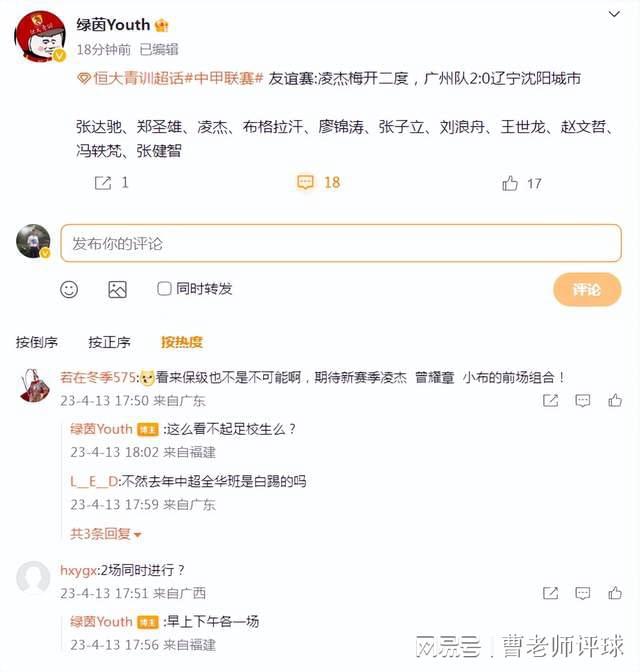
Task: Tap the orange 评论 submit button
Action: (x=586, y=289)
